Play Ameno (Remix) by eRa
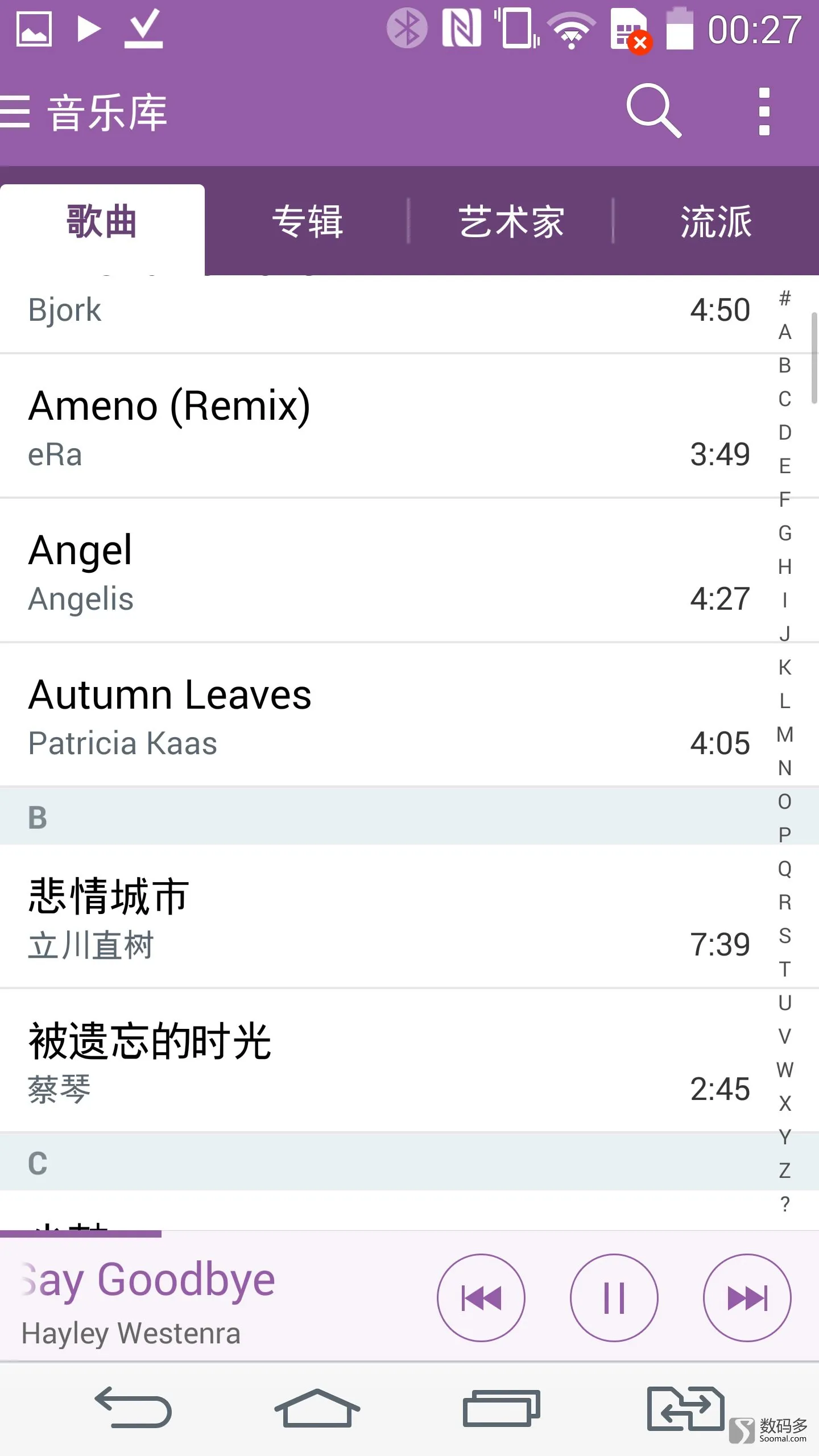This screenshot has width=819, height=1456. [x=387, y=427]
